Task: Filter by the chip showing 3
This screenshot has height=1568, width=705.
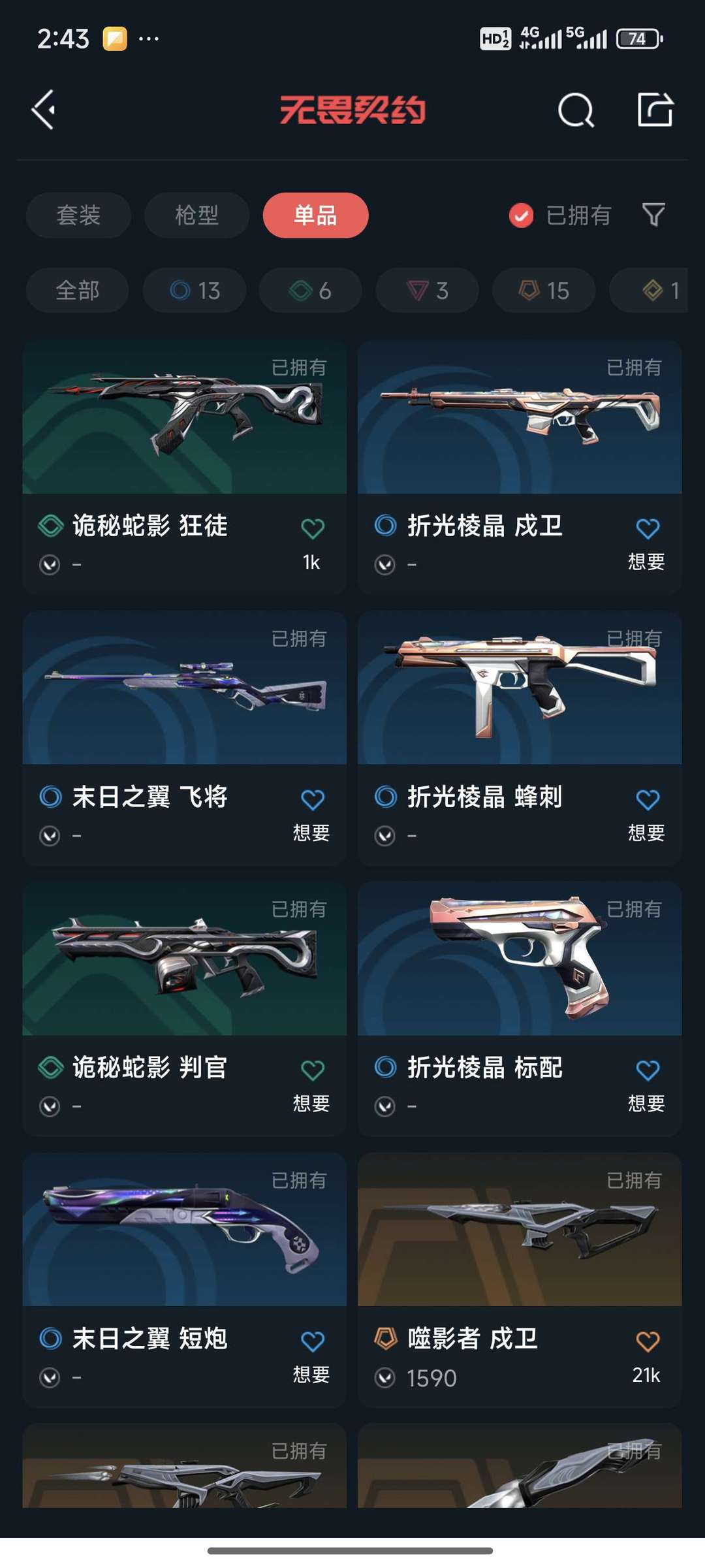Action: (427, 290)
